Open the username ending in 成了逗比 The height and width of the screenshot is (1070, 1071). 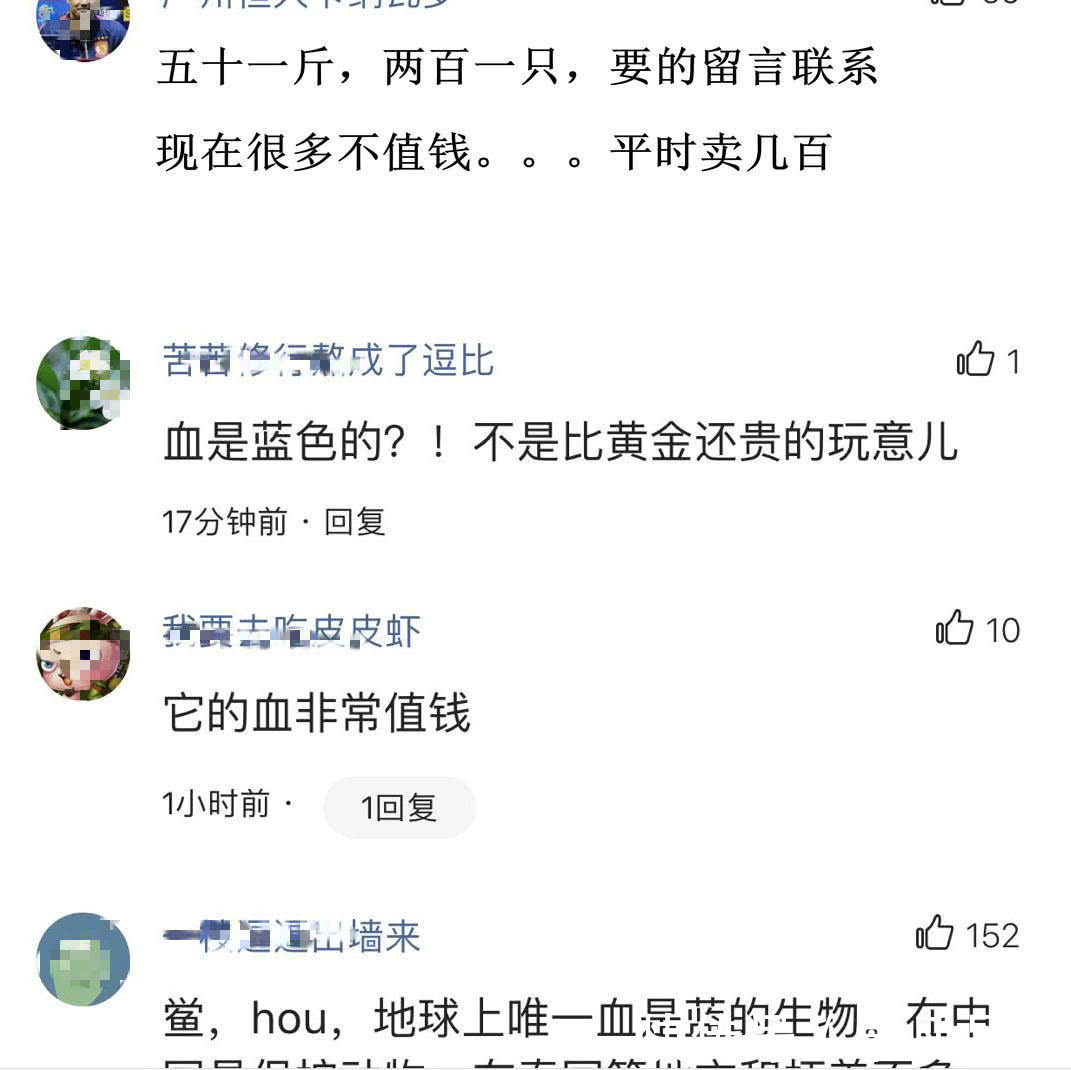point(329,360)
